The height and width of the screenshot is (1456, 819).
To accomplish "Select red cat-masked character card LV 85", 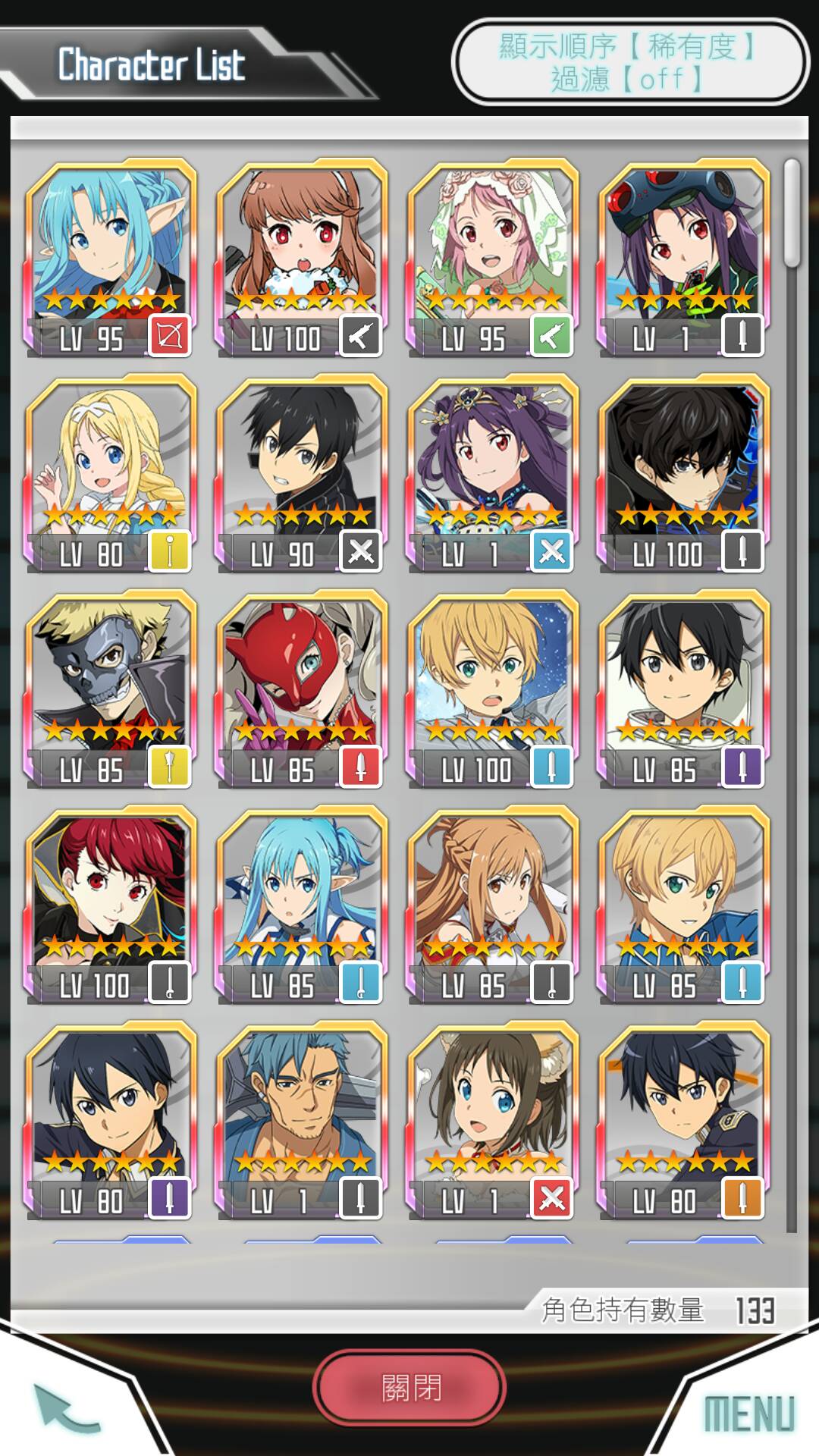I will point(302,689).
